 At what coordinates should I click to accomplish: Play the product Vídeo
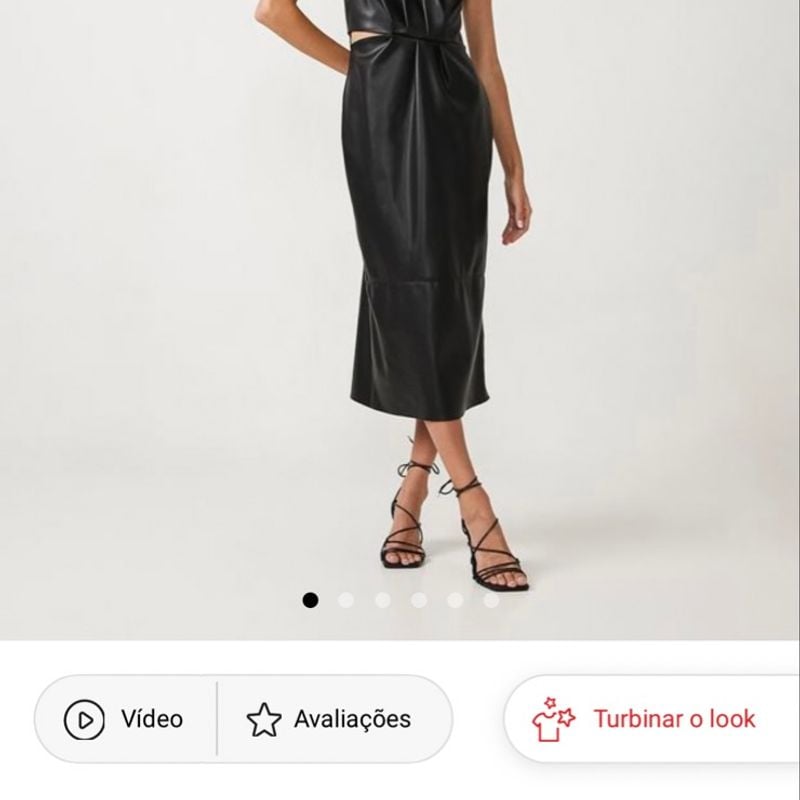tap(125, 719)
